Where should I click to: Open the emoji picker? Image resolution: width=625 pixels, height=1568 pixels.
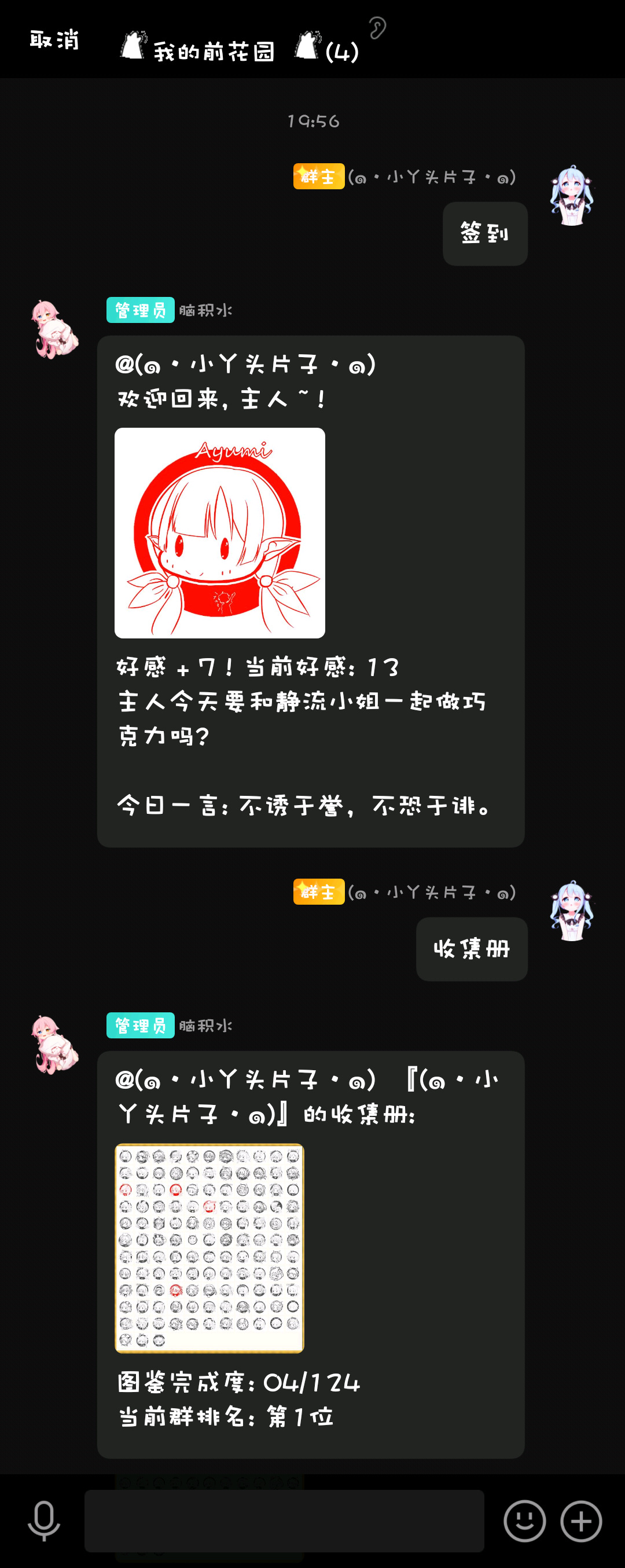tap(524, 1521)
